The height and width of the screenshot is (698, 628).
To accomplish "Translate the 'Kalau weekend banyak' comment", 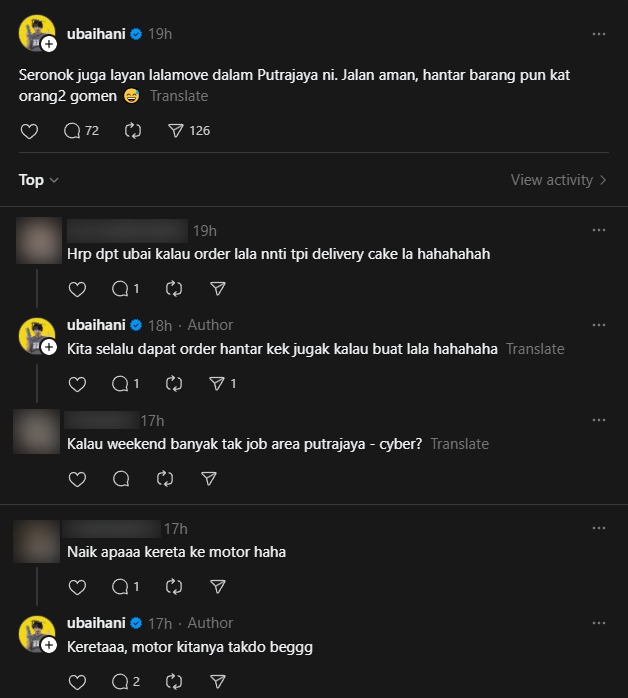I will 459,444.
